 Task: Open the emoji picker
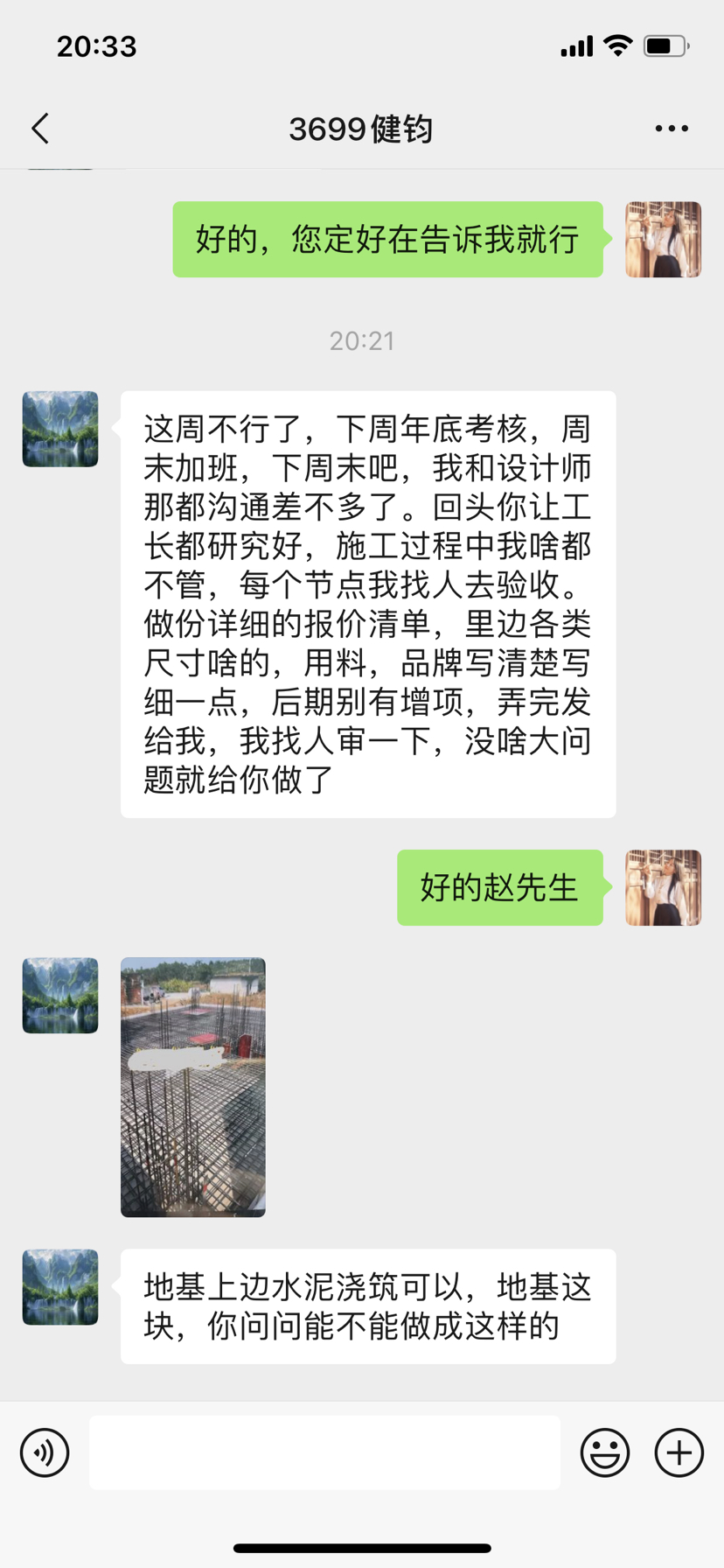tap(605, 1453)
